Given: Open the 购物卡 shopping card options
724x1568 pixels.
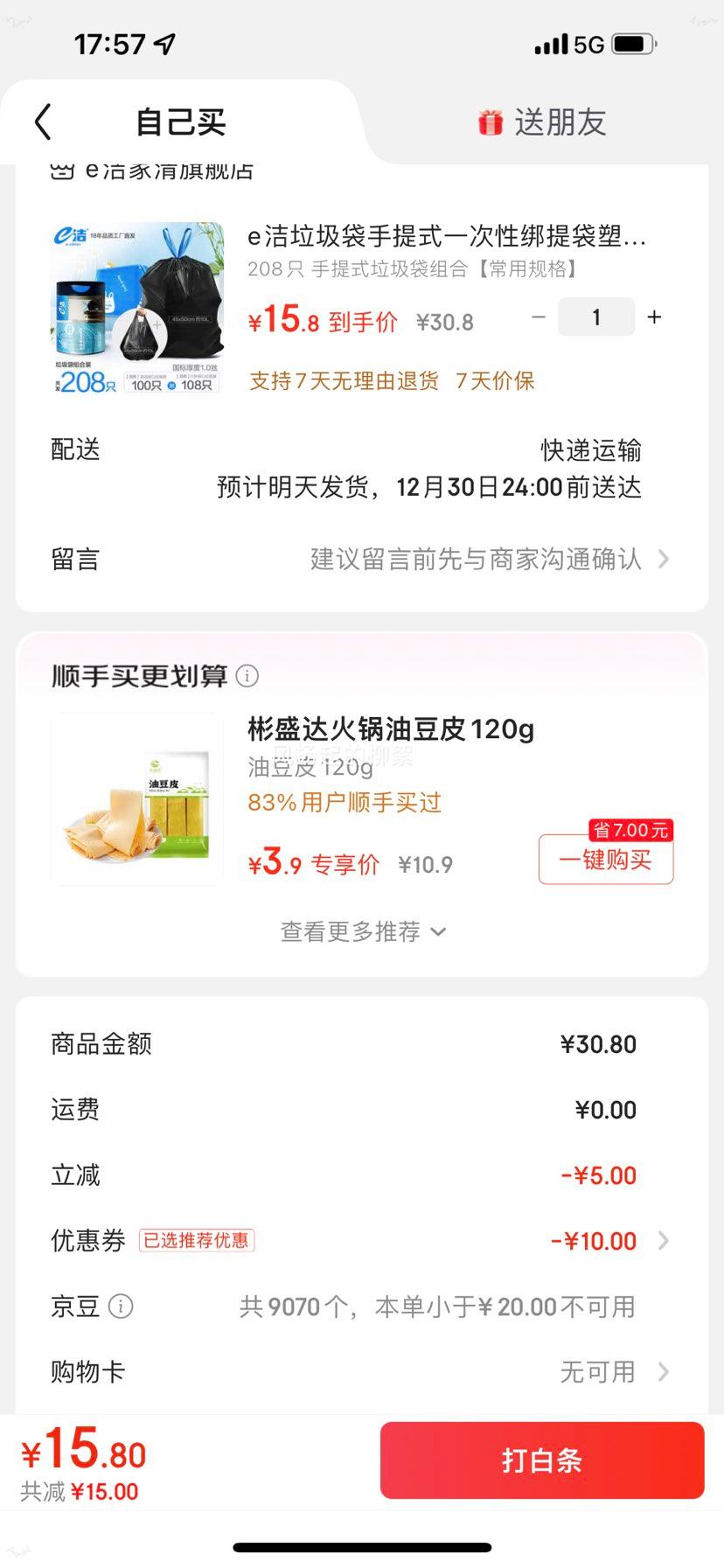Looking at the screenshot, I should pyautogui.click(x=665, y=1372).
